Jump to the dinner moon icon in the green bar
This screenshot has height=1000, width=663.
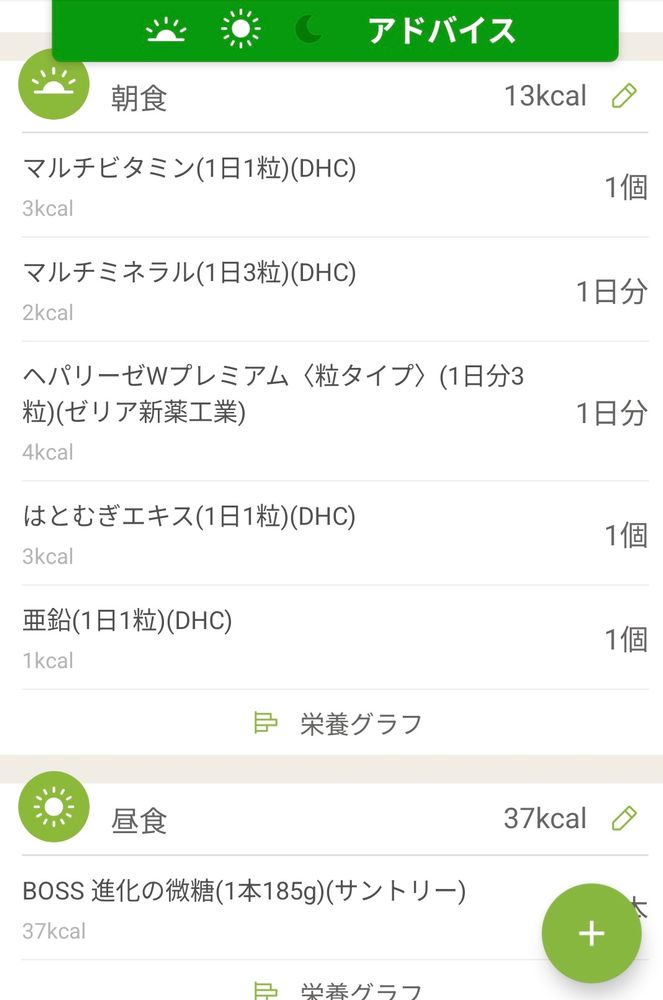(309, 30)
